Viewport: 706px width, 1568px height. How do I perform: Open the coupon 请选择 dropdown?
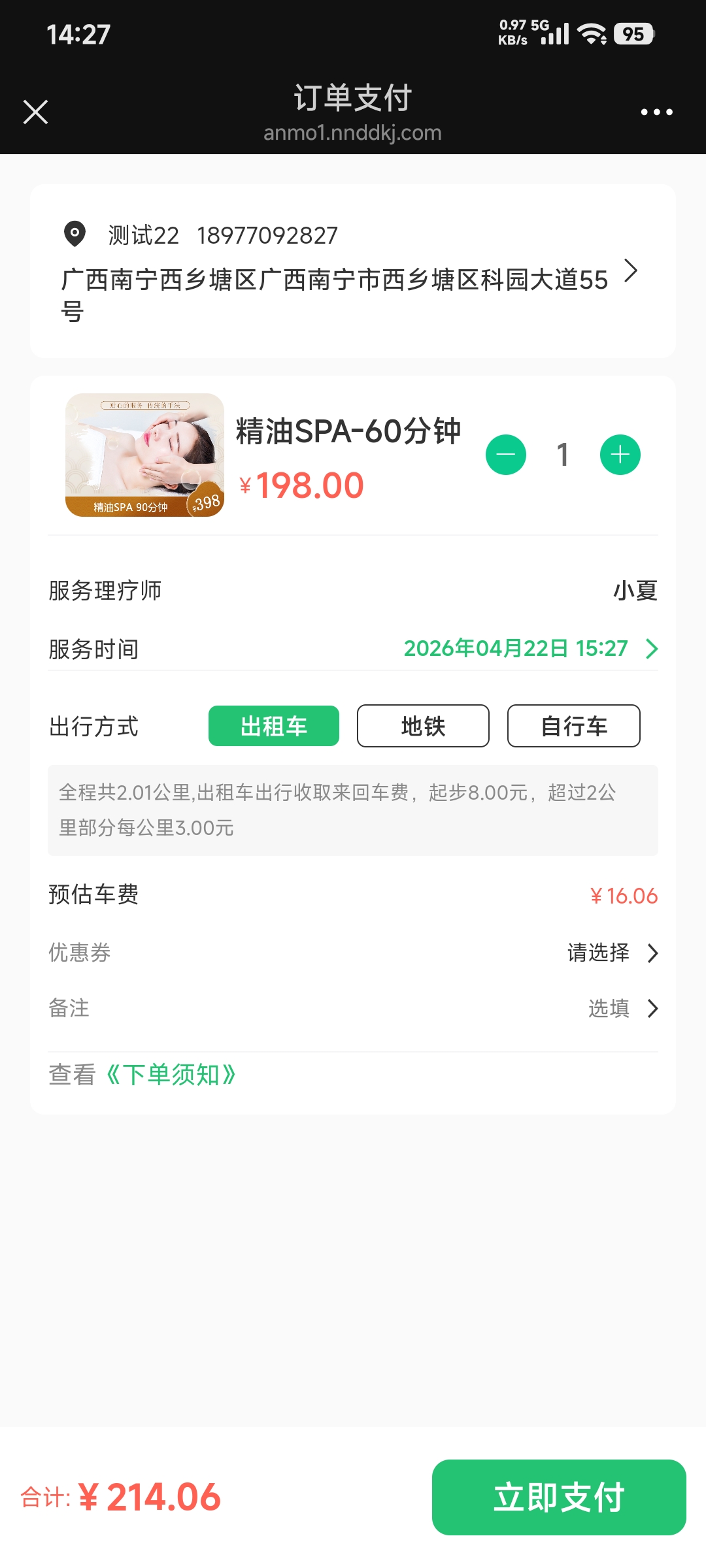(598, 953)
